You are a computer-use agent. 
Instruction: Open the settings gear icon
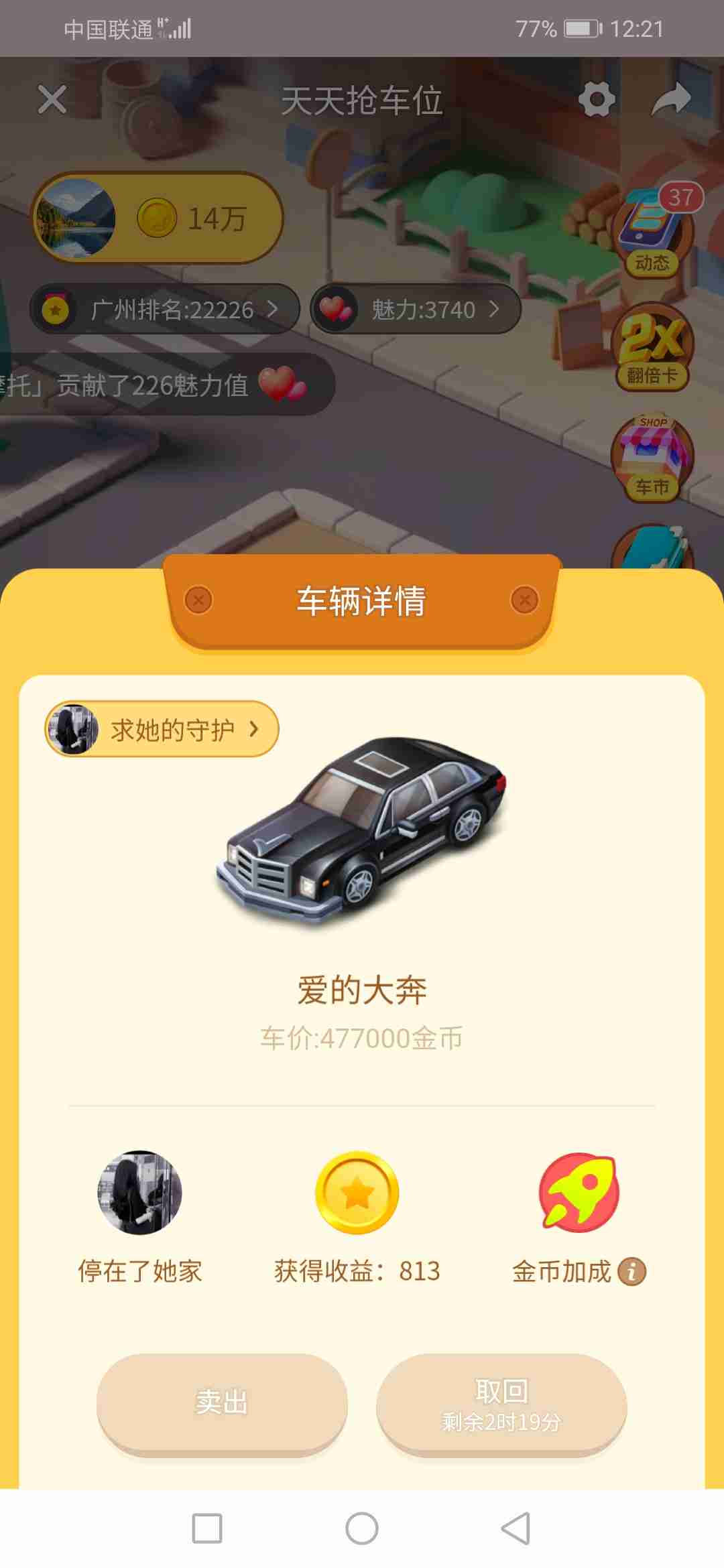point(596,100)
